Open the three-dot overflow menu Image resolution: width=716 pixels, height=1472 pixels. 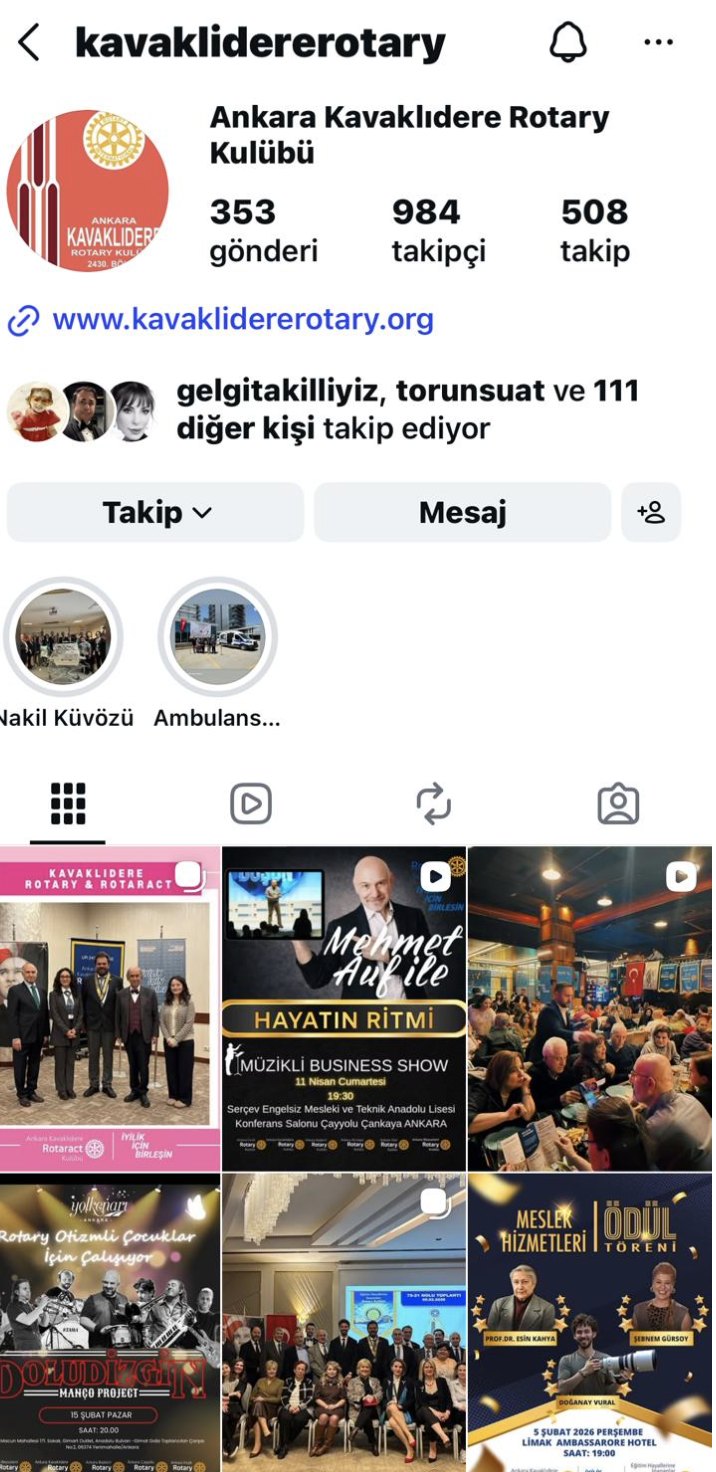tap(658, 42)
